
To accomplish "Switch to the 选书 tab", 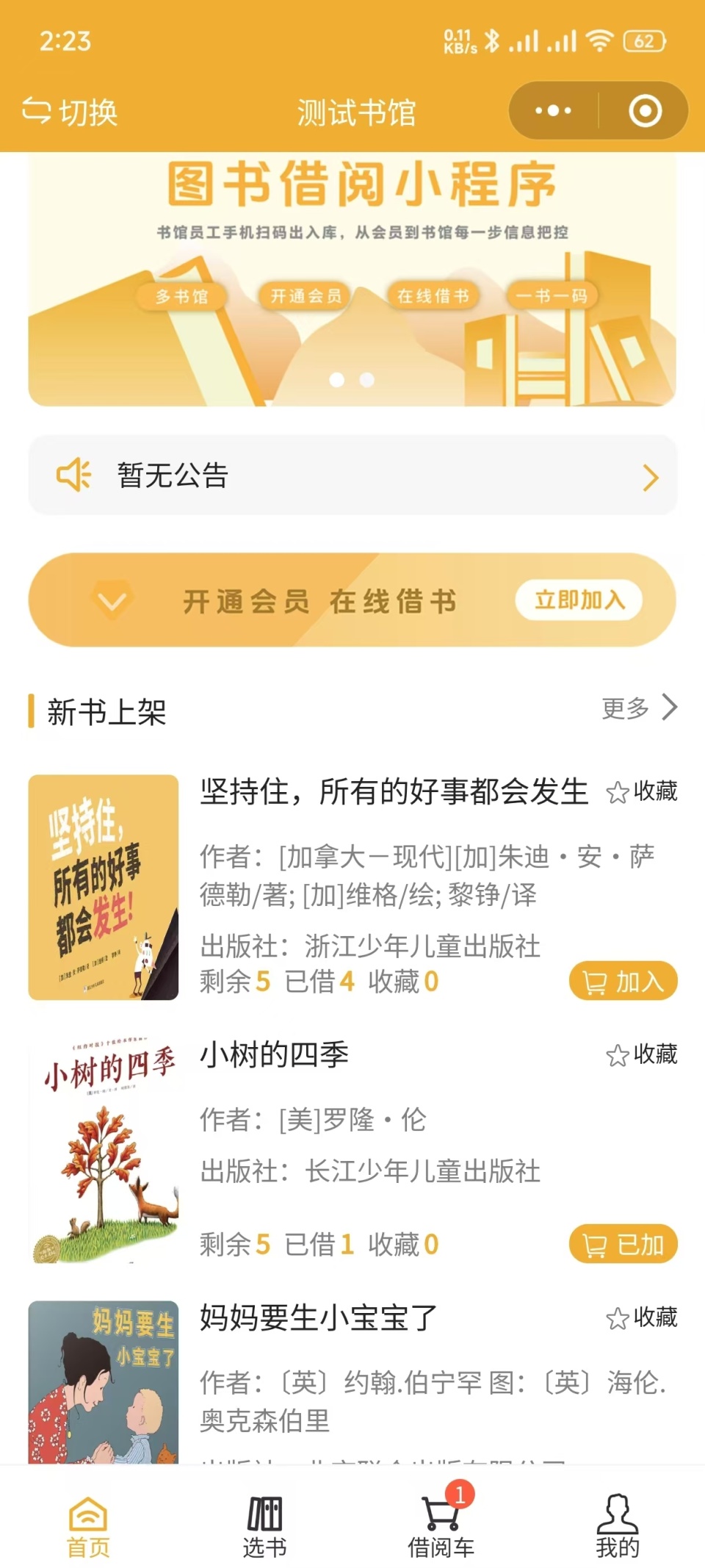I will coord(264,1527).
